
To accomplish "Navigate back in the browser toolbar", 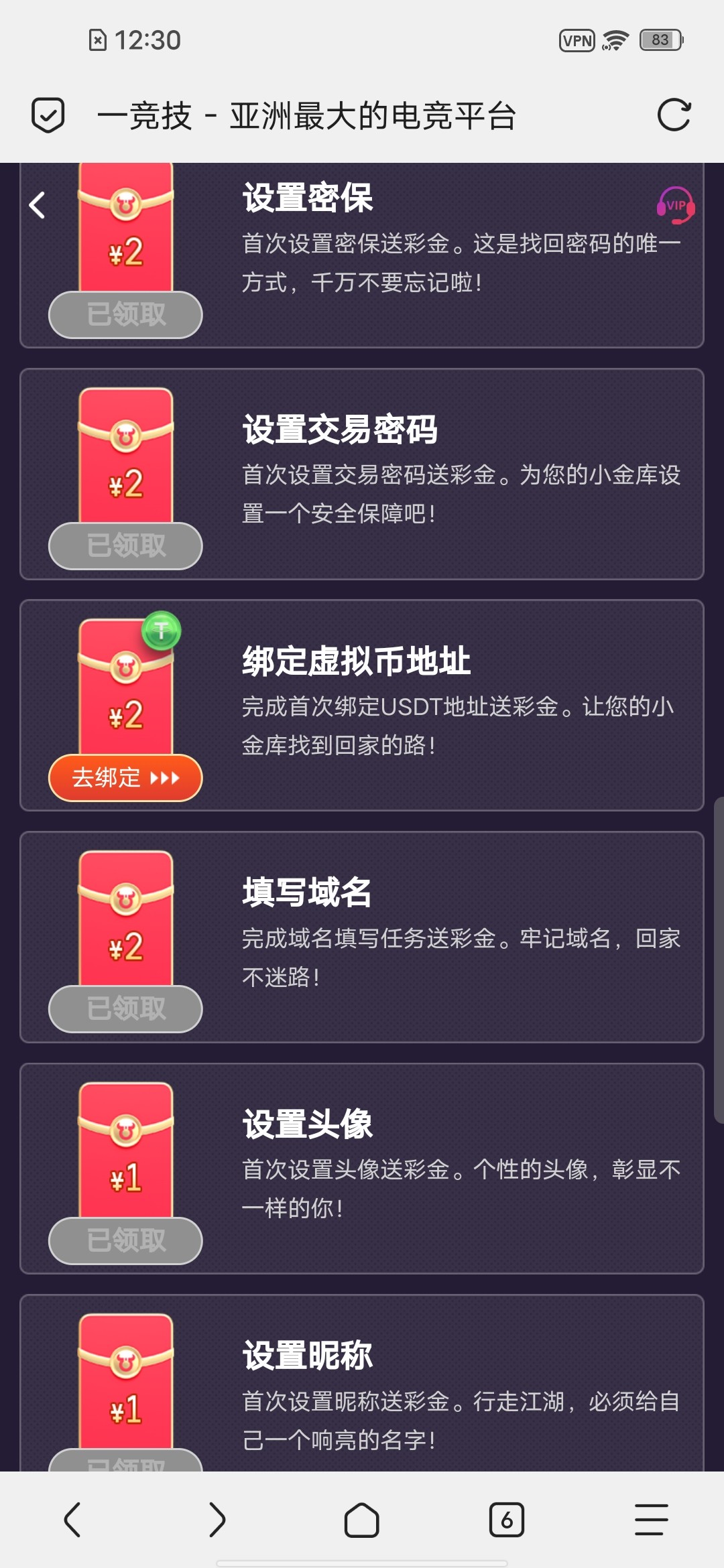I will pyautogui.click(x=72, y=1520).
